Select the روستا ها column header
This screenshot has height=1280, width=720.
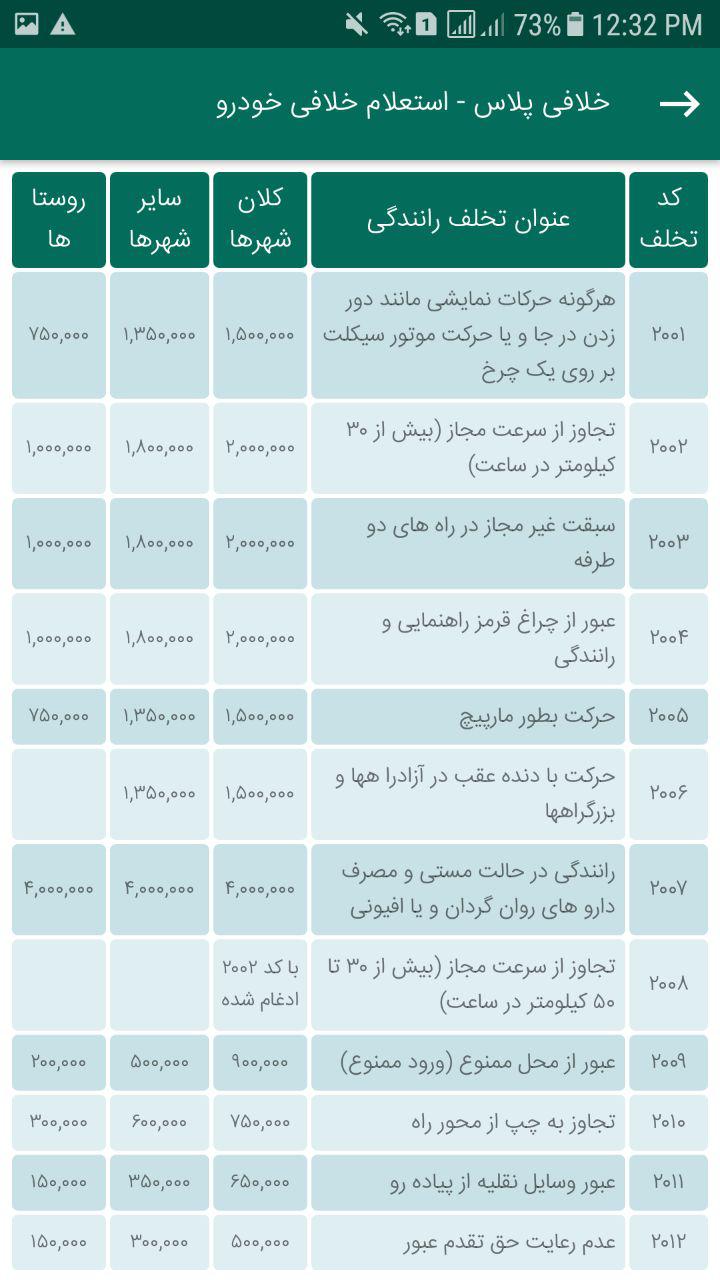(58, 219)
